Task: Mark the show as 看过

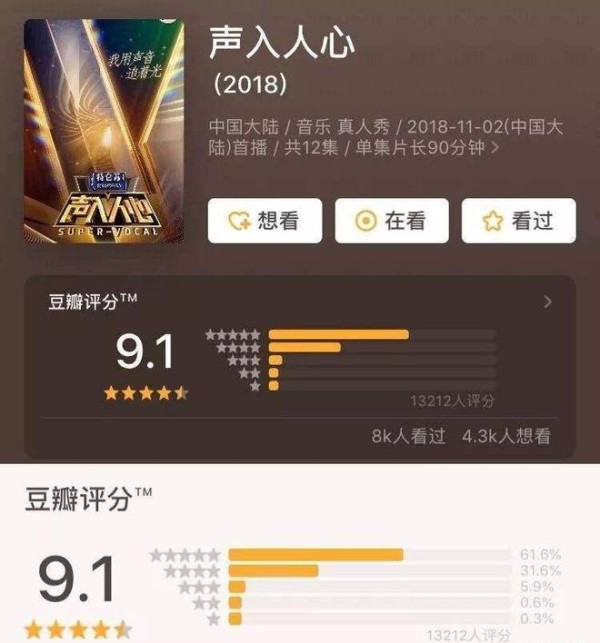Action: tap(519, 221)
